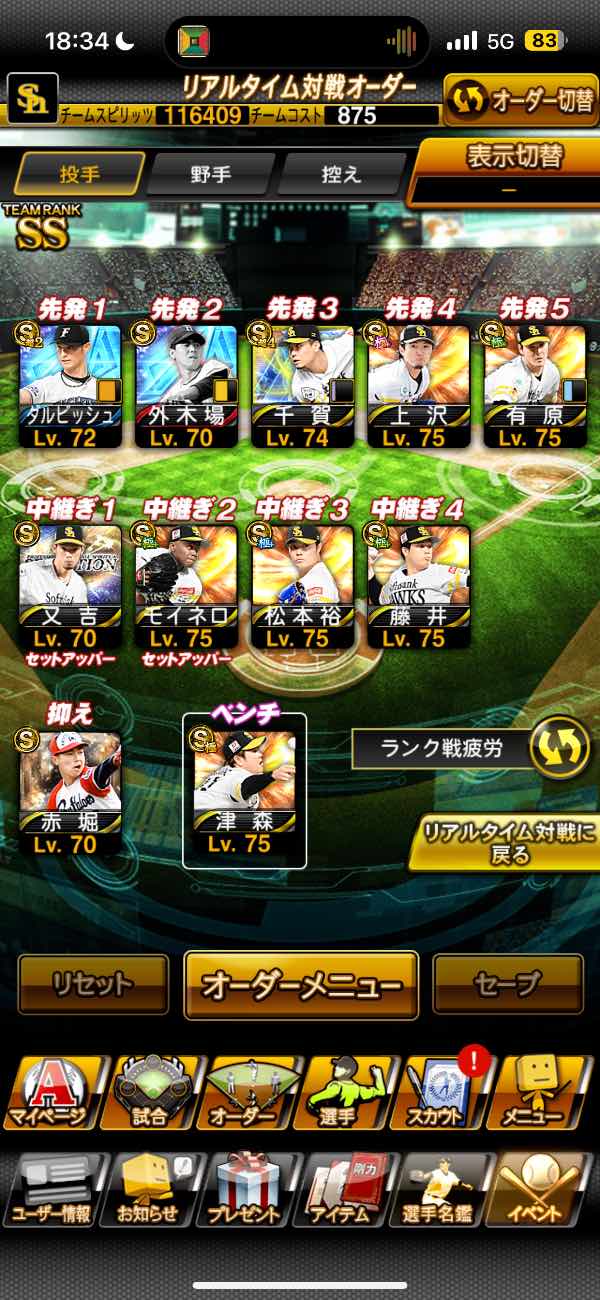The height and width of the screenshot is (1300, 600).
Task: Tap the セーブ button
Action: pos(508,985)
